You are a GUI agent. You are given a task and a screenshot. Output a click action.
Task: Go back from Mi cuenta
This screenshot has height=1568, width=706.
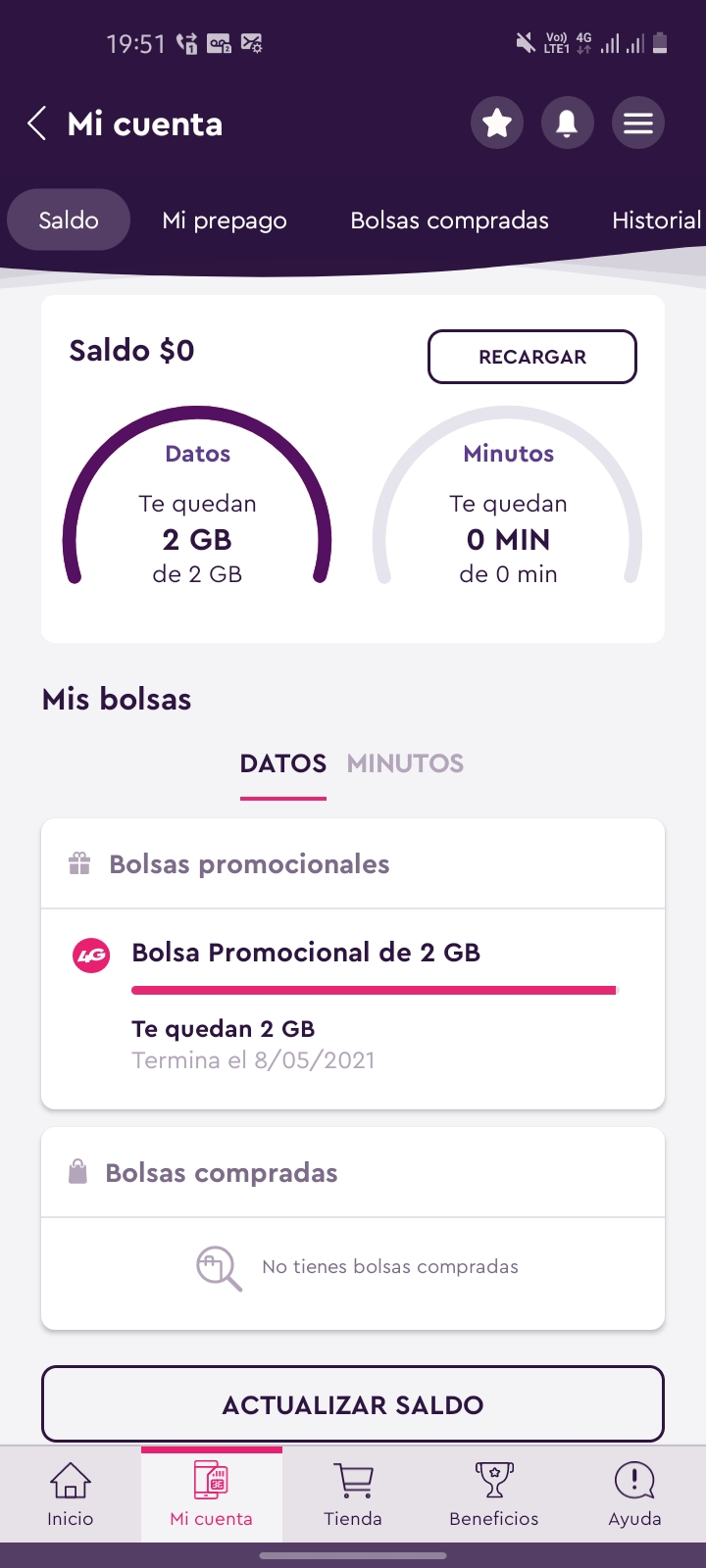point(37,124)
